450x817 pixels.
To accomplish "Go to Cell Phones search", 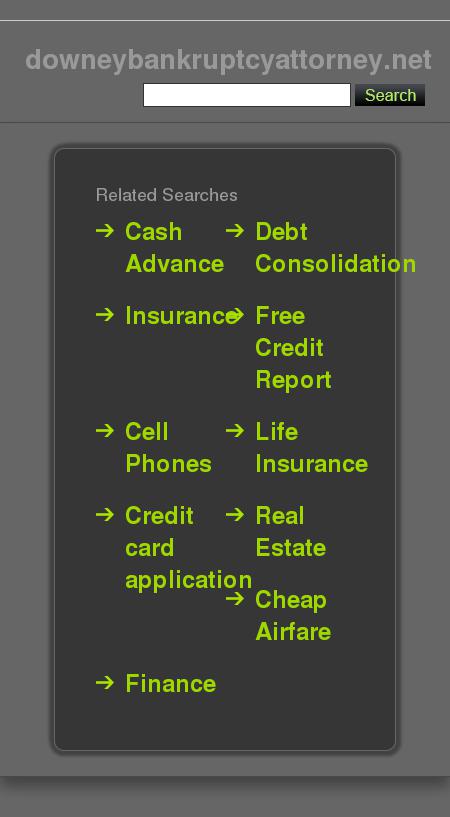I will 168,448.
